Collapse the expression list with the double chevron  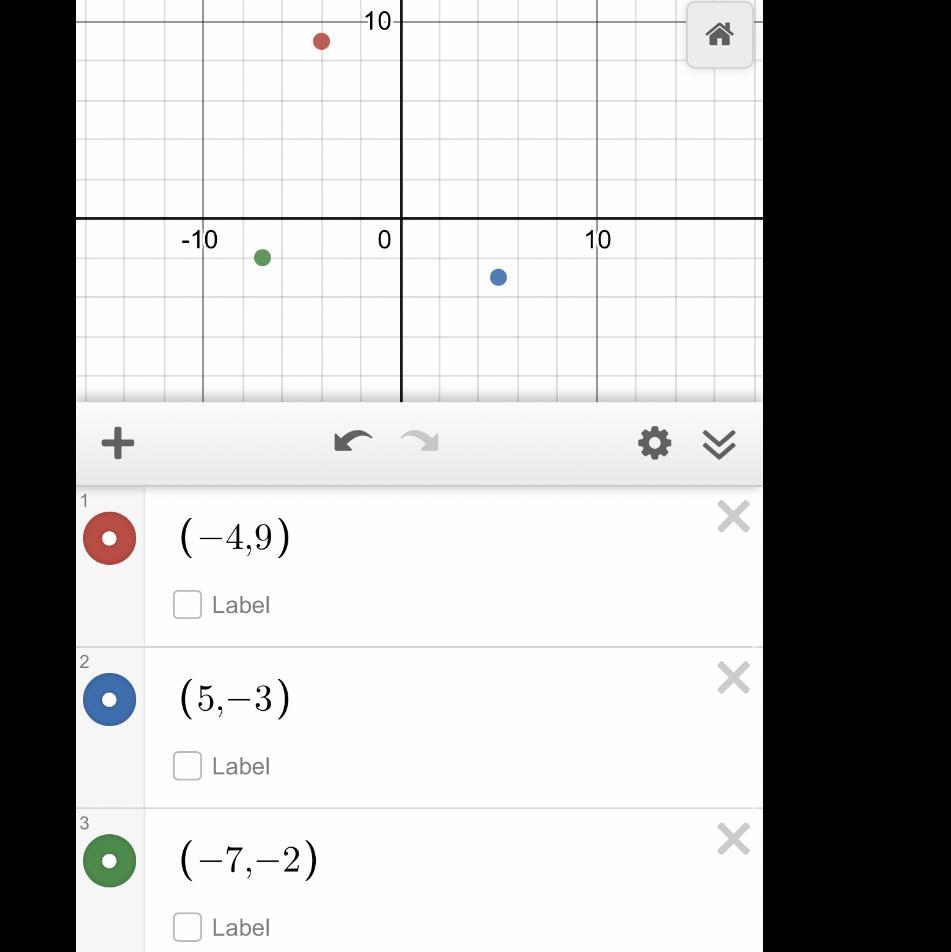(719, 444)
